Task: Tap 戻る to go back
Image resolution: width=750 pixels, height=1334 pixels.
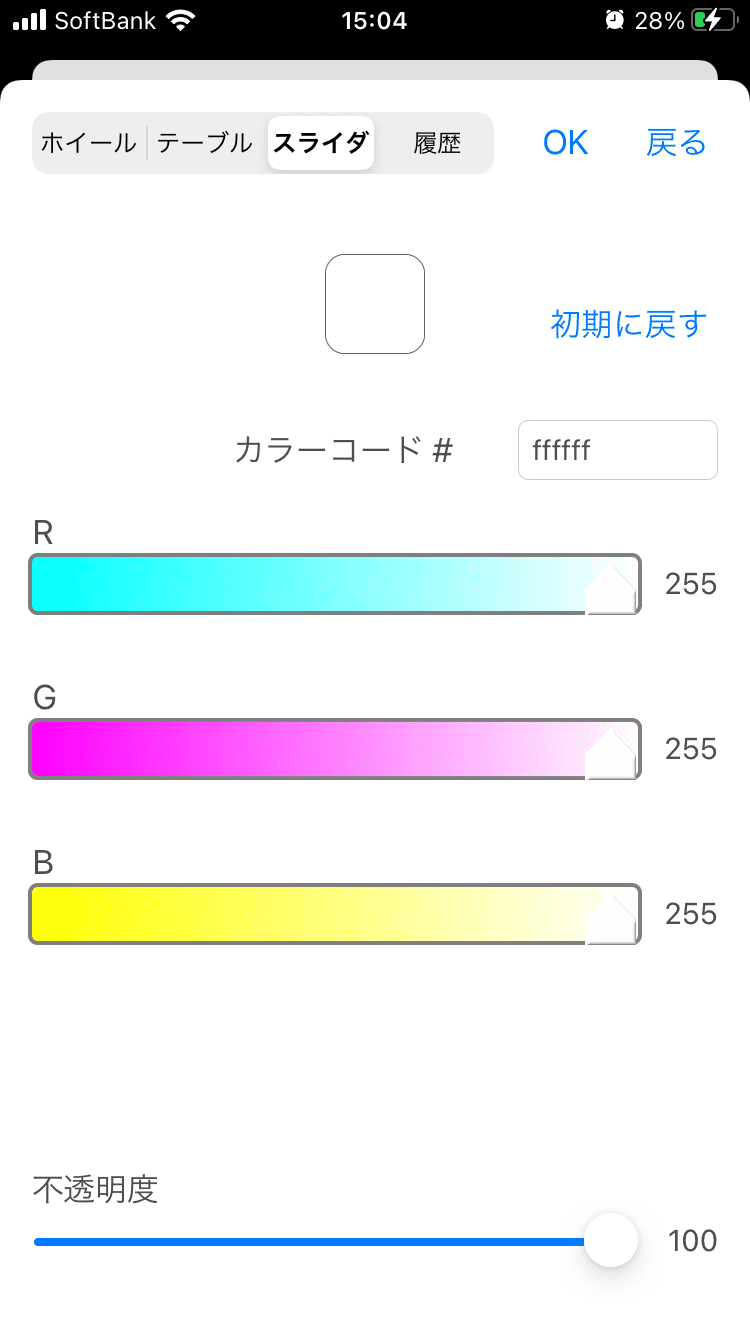Action: 676,143
